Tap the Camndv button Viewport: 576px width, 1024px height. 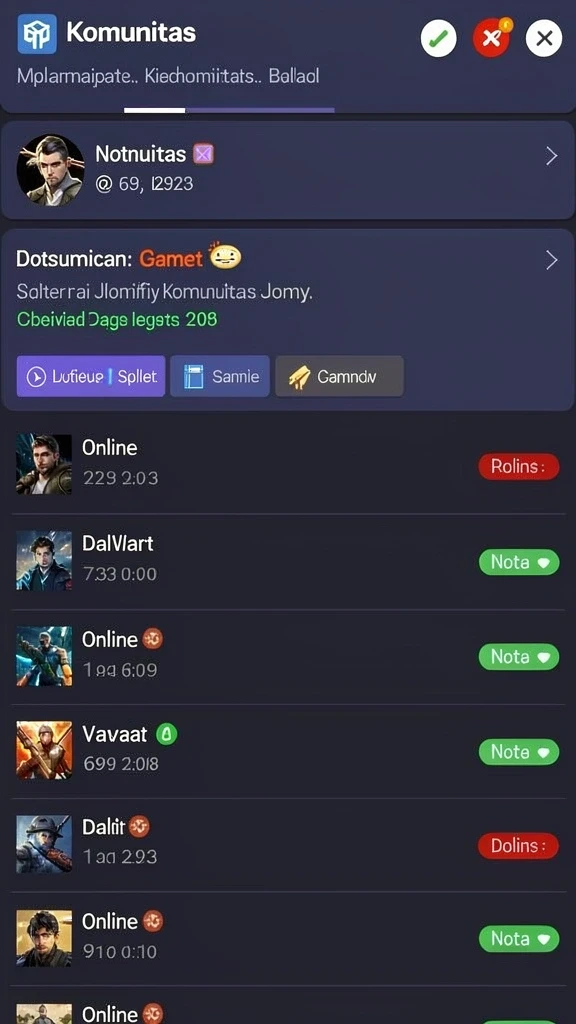(340, 376)
